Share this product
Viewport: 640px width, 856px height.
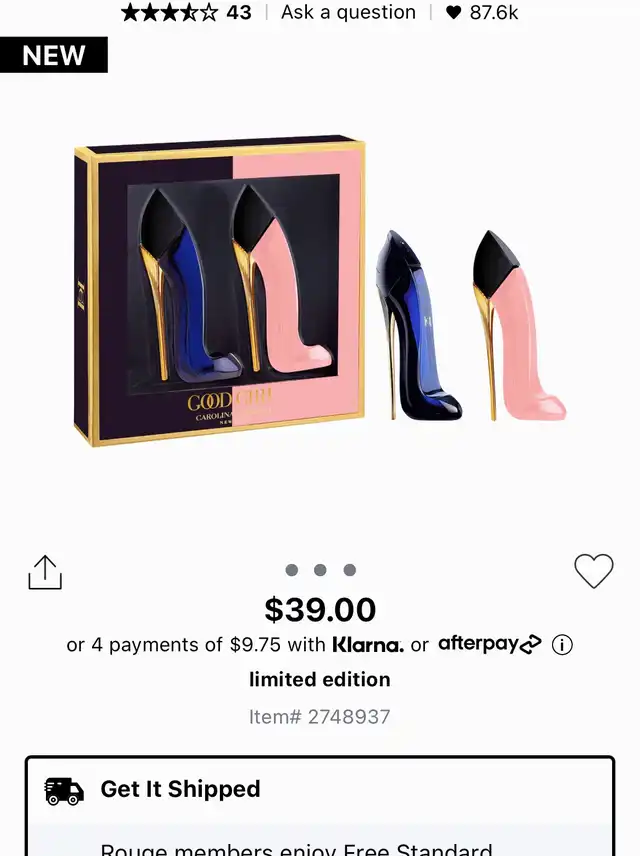[45, 572]
